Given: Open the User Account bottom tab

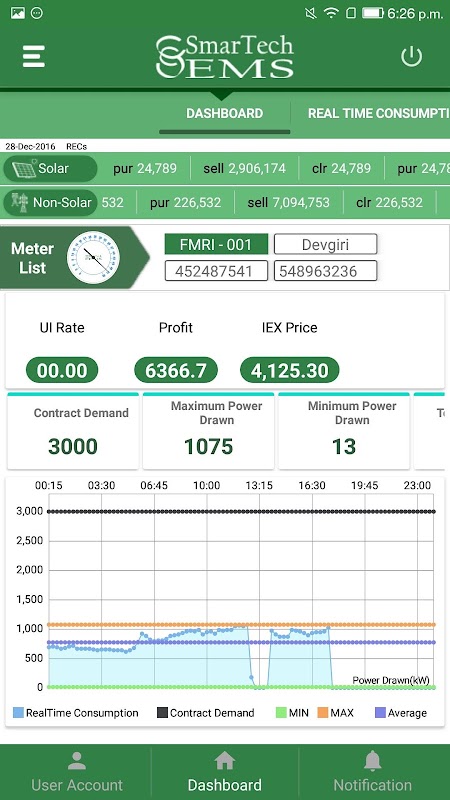Looking at the screenshot, I should 77,772.
